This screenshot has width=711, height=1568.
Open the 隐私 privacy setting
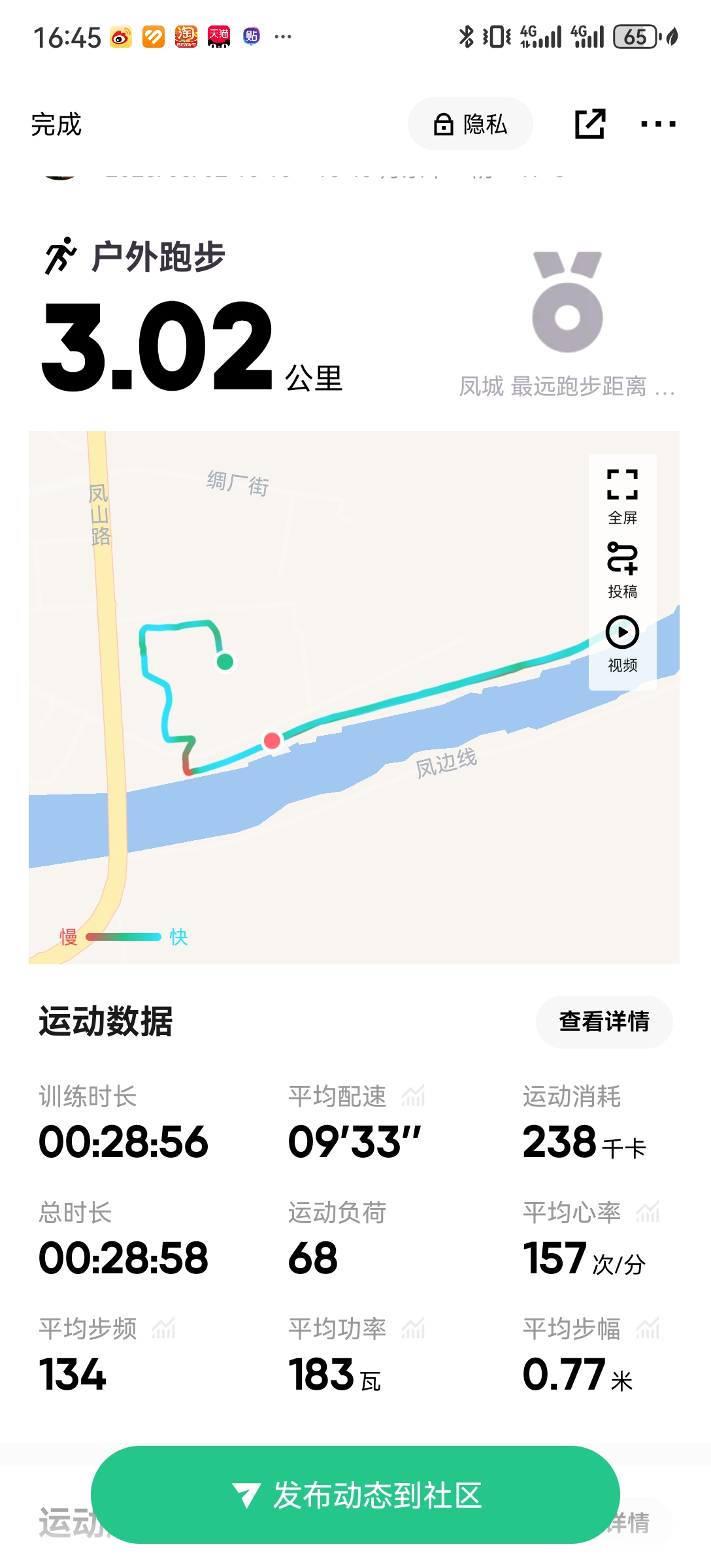[471, 124]
